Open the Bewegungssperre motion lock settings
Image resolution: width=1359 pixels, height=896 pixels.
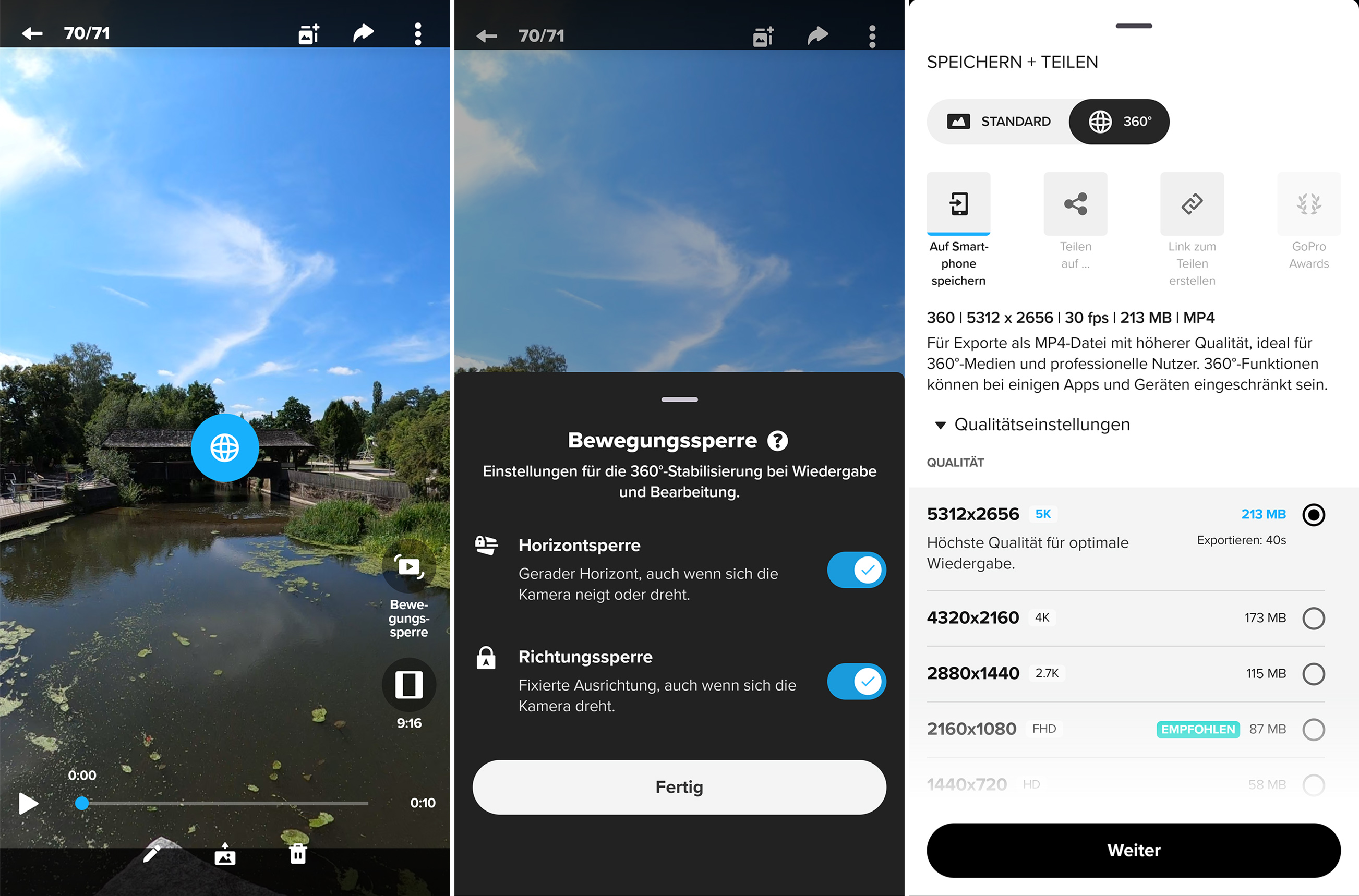coord(408,567)
